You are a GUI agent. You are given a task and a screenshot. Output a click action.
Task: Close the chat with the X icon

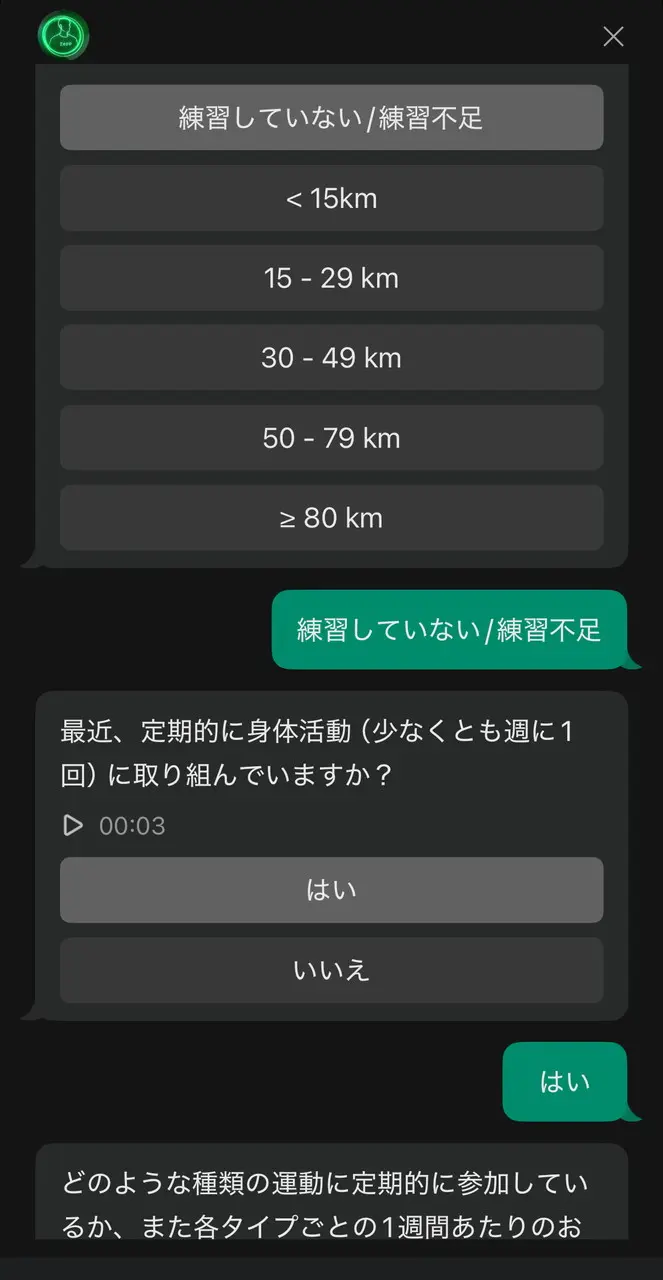point(613,37)
